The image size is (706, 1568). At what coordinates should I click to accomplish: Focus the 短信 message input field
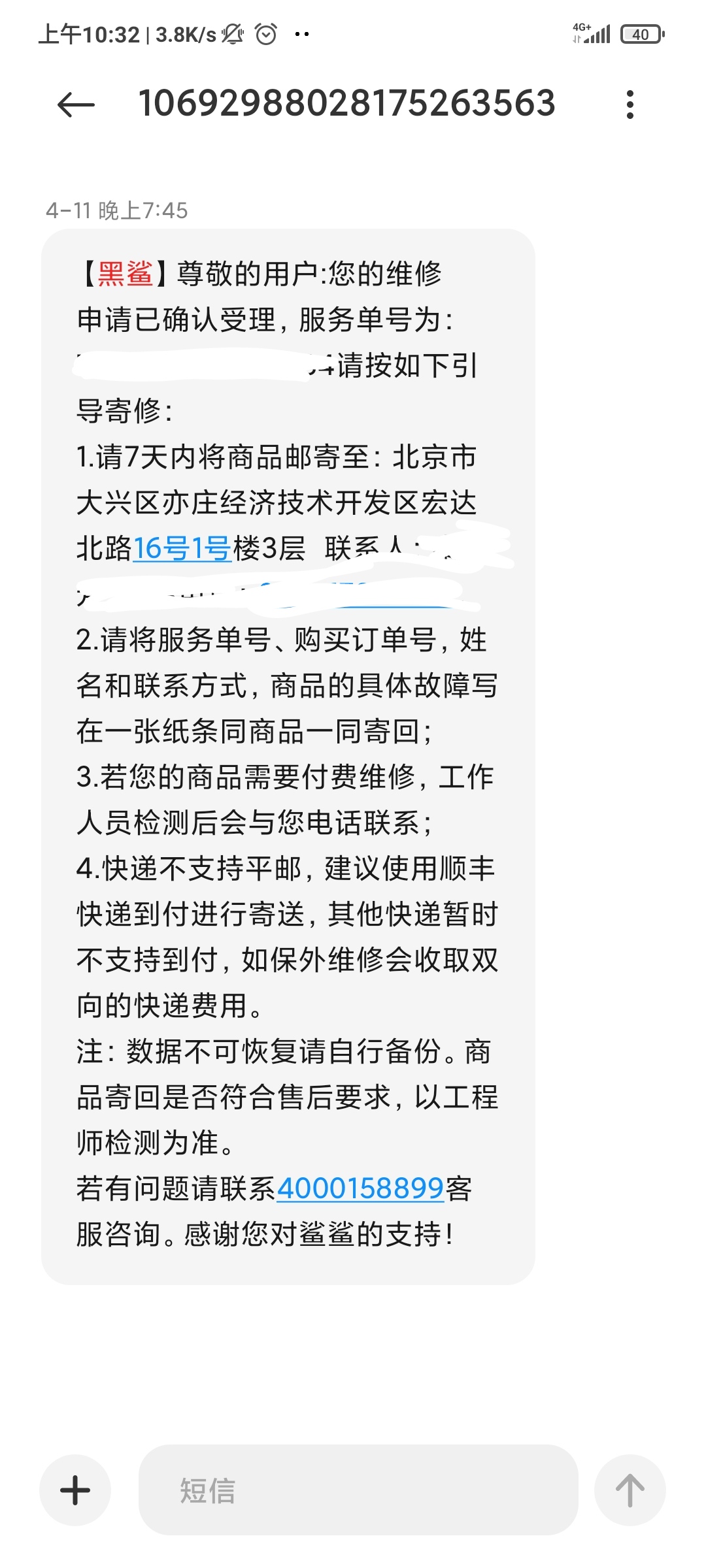pyautogui.click(x=358, y=1490)
